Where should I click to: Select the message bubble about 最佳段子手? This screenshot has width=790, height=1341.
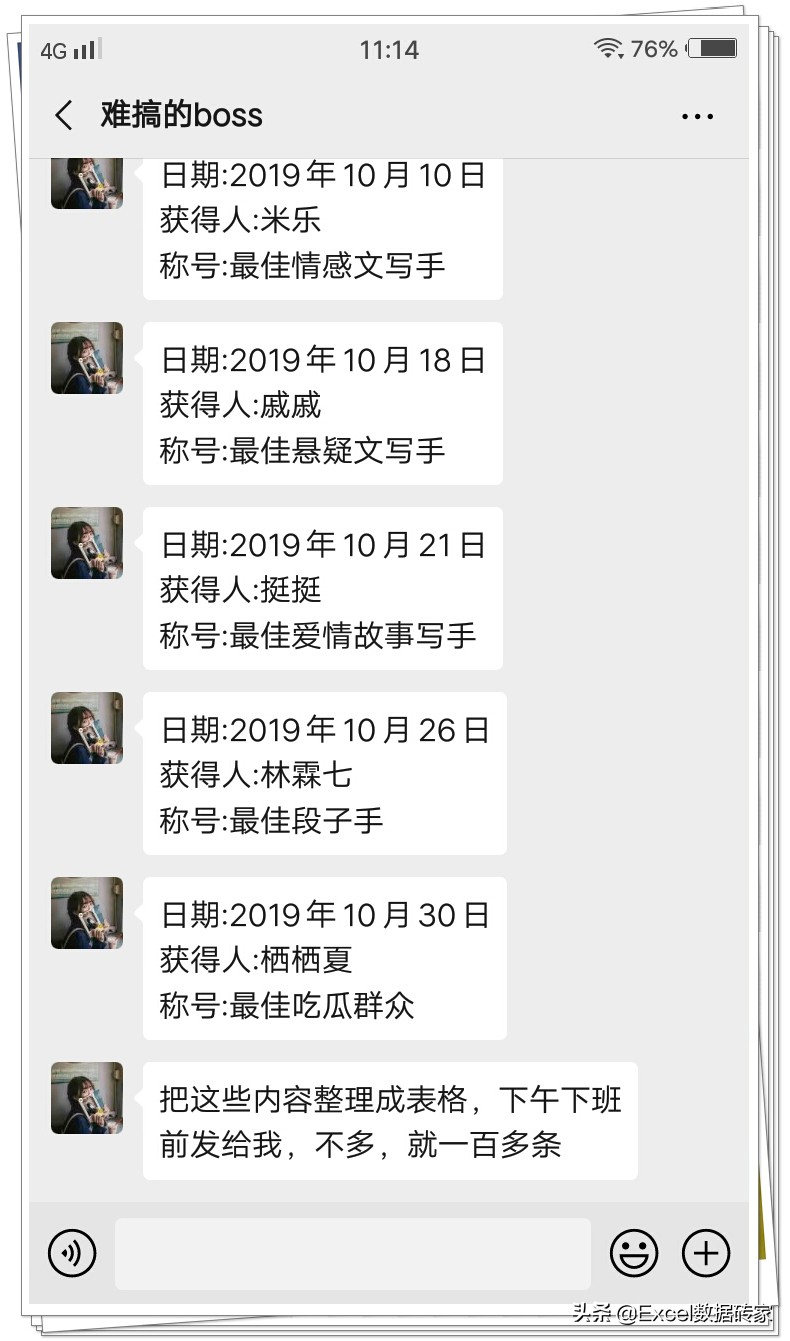tap(324, 774)
